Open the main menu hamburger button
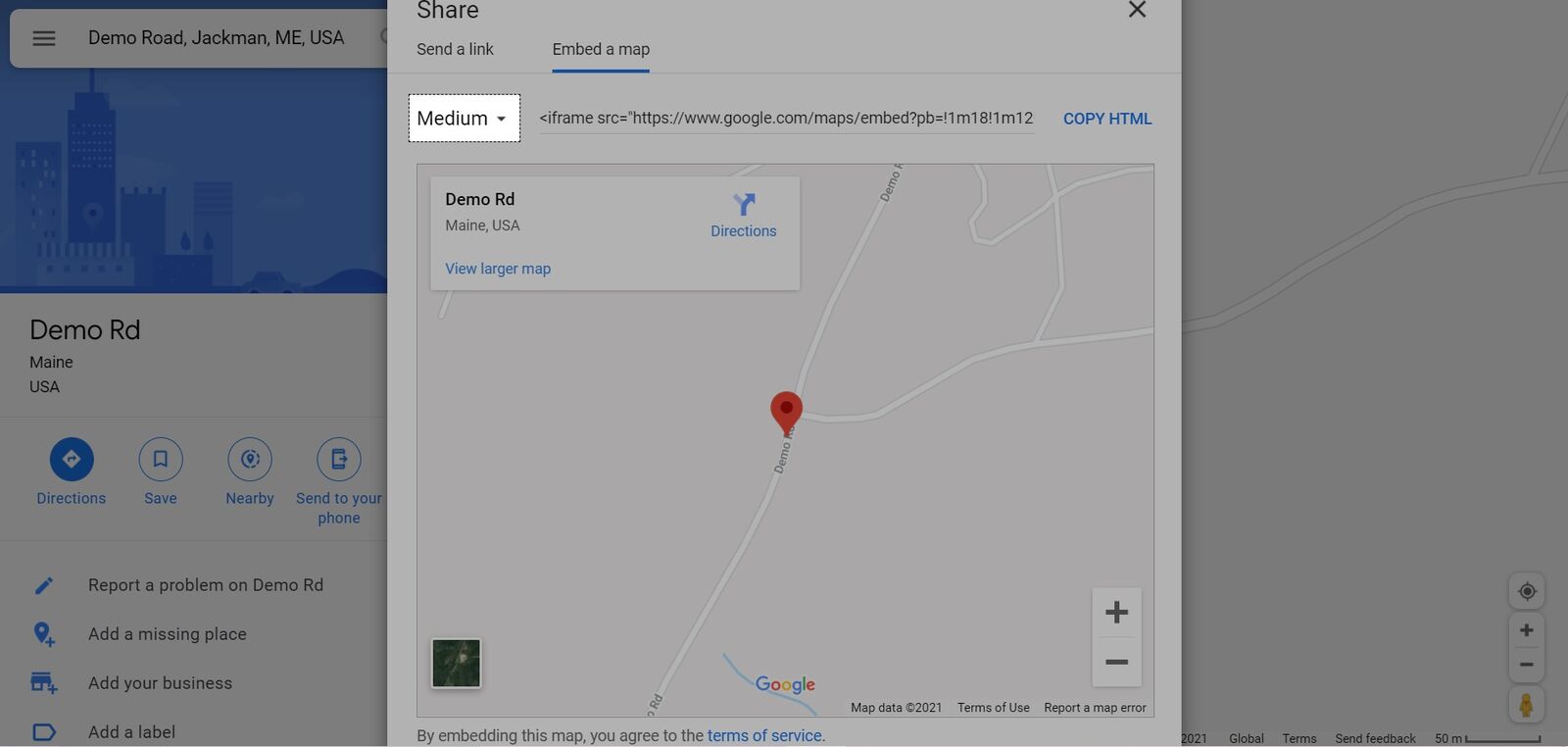Viewport: 1568px width, 747px height. (x=44, y=38)
